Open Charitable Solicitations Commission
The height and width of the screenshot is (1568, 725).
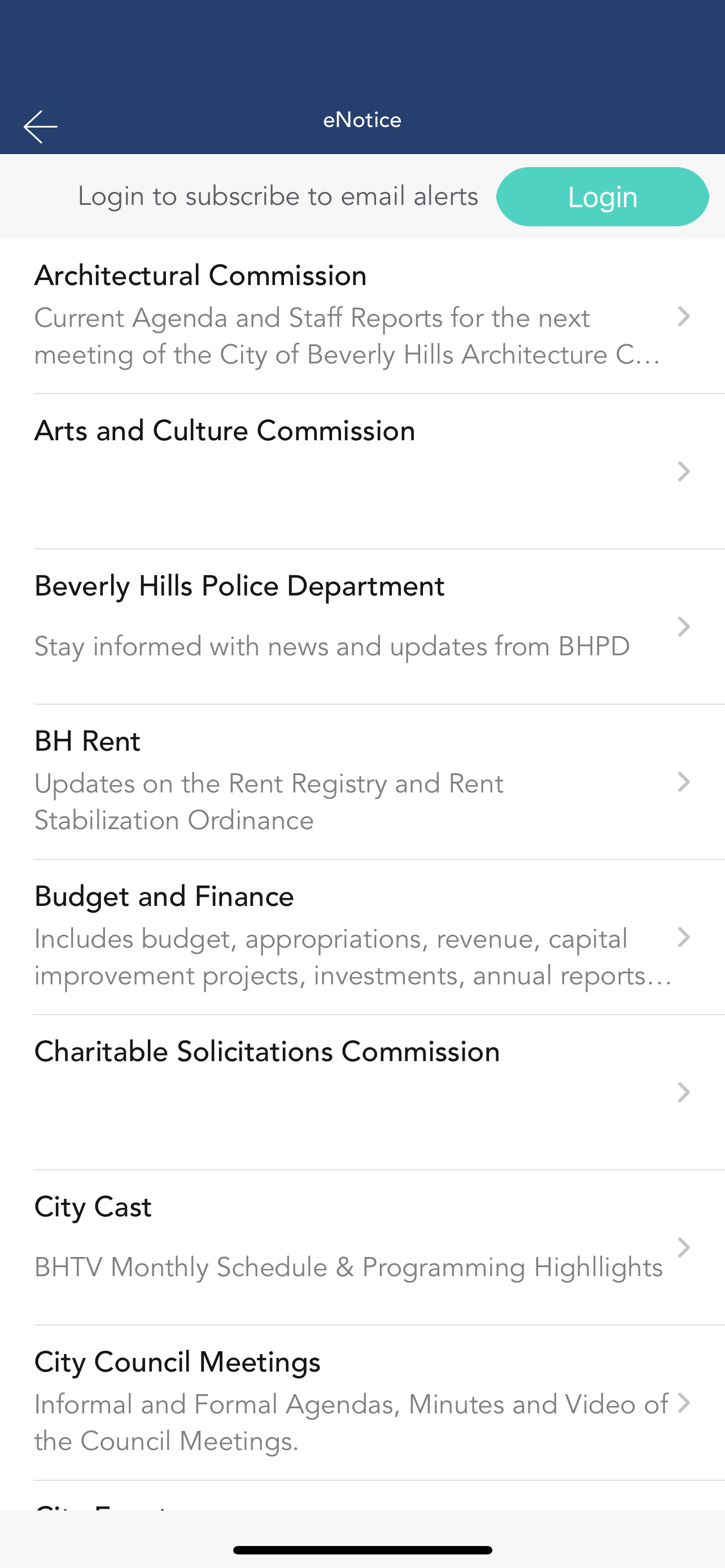tap(363, 1092)
